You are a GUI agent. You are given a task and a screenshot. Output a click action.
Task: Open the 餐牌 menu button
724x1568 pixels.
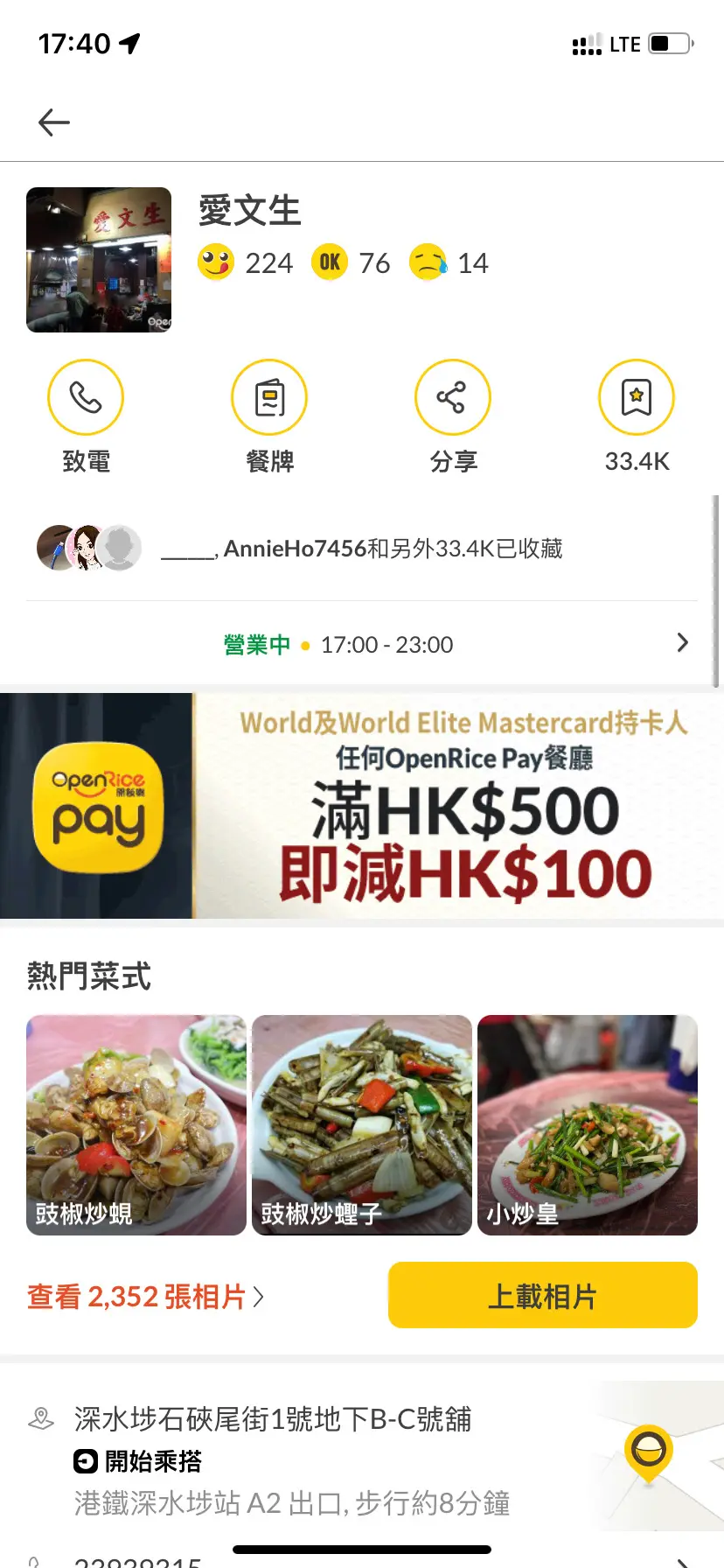(269, 398)
